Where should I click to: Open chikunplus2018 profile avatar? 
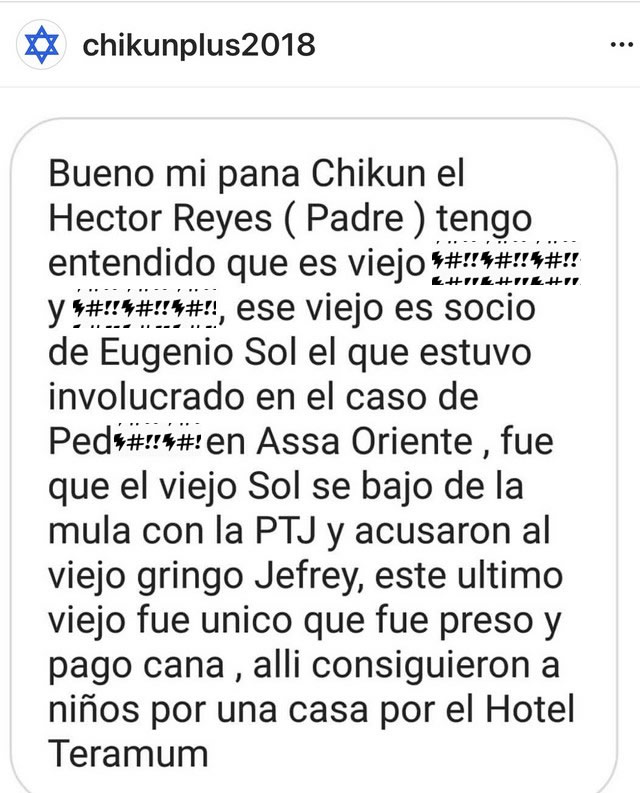(41, 45)
